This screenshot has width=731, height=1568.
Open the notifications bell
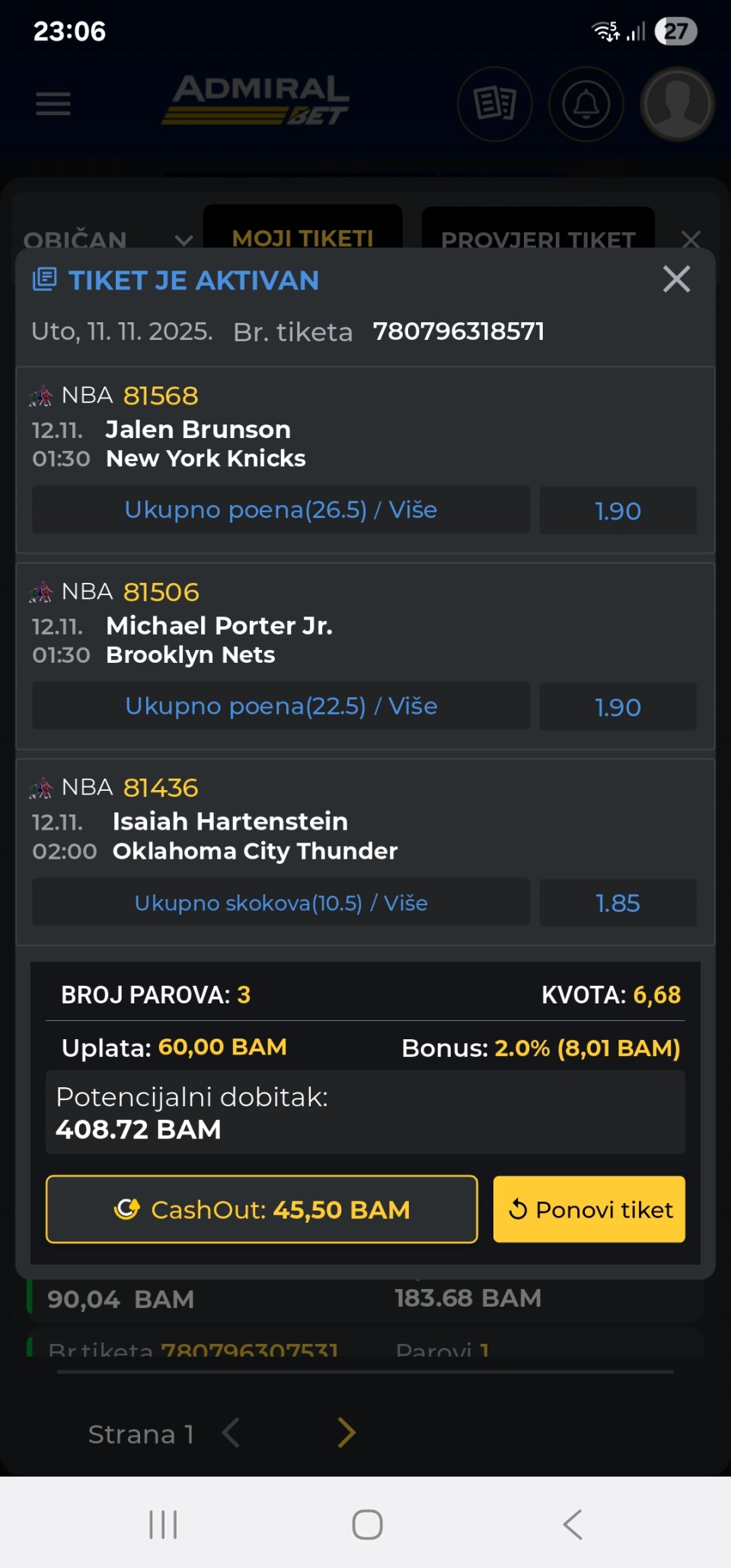pos(586,104)
